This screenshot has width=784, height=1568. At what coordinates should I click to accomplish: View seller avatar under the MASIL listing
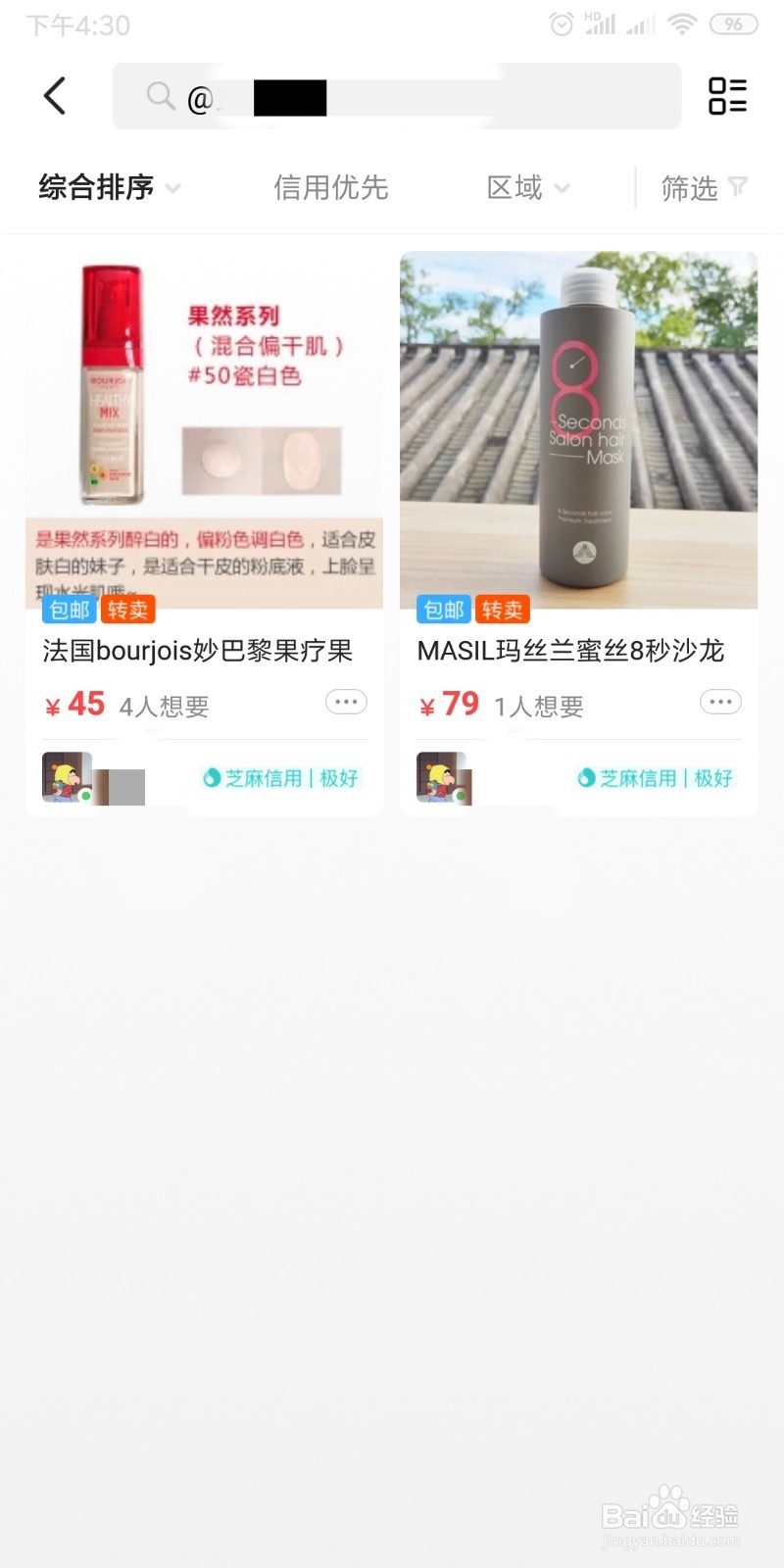(441, 777)
